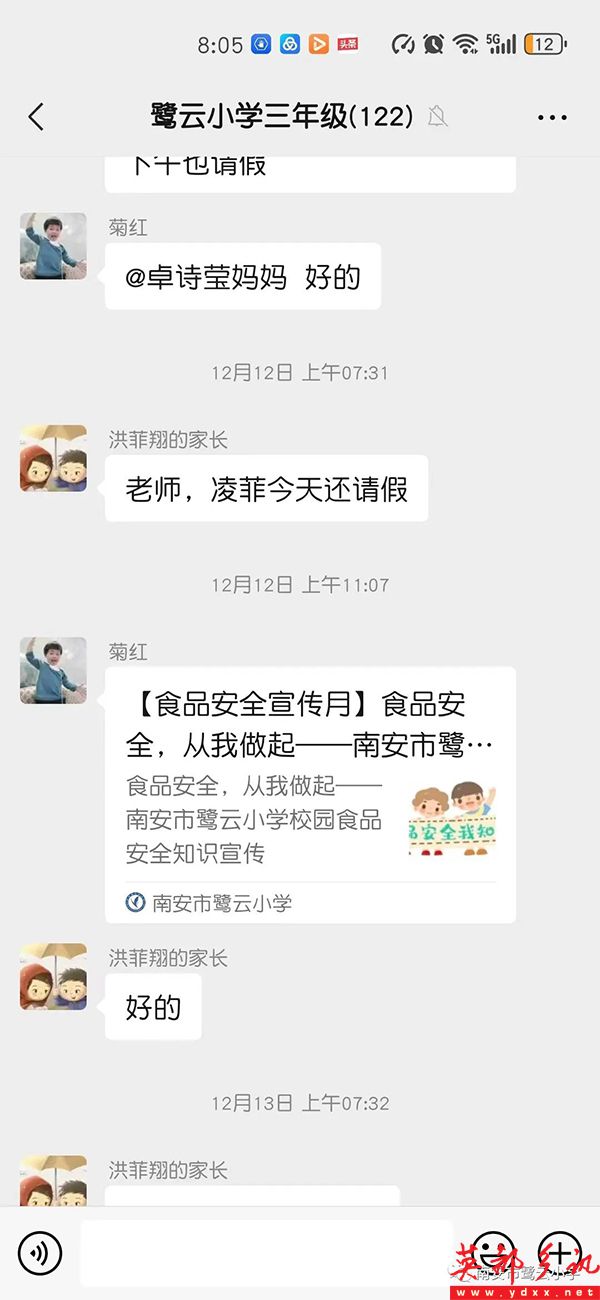The height and width of the screenshot is (1300, 600).
Task: Switch to voice message input
Action: pyautogui.click(x=40, y=1252)
